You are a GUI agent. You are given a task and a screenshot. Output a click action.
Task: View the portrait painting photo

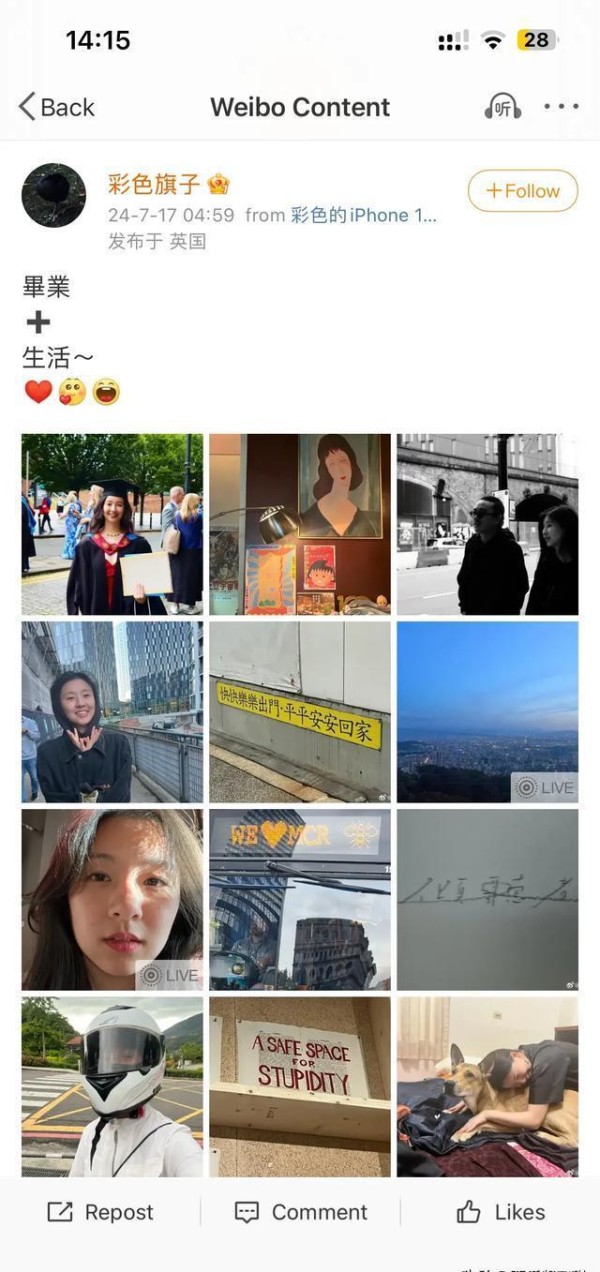(x=300, y=524)
